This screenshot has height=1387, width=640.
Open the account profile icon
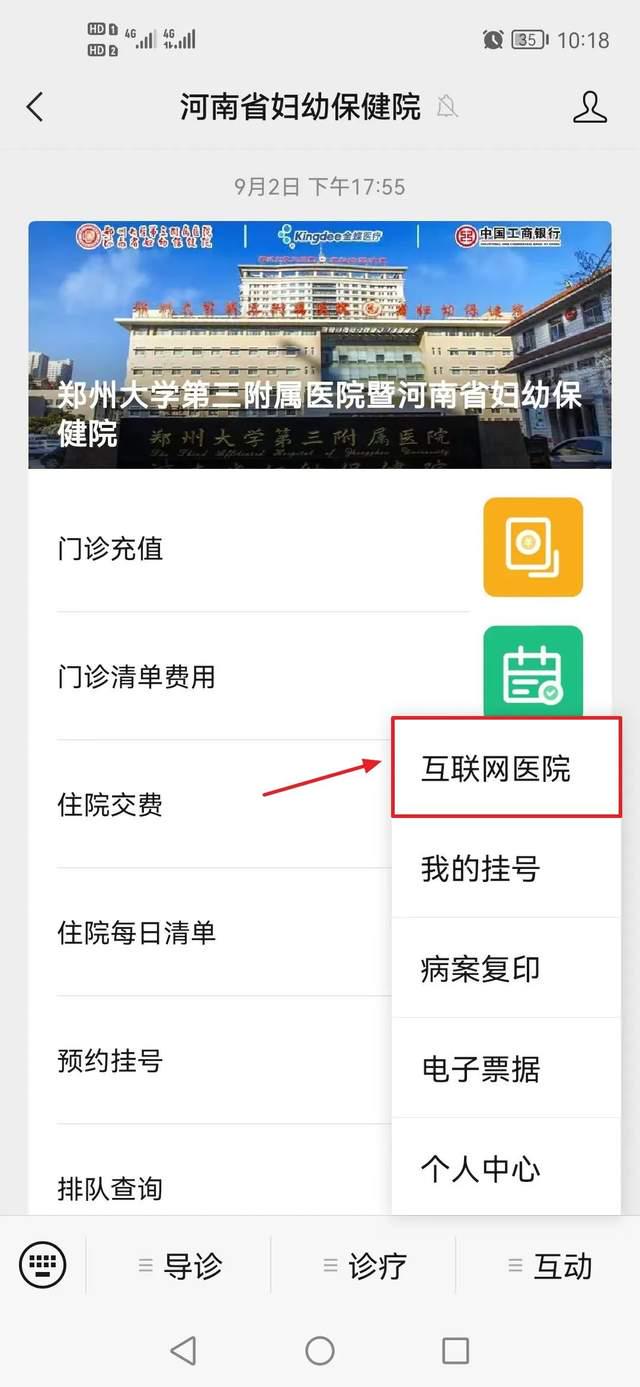pyautogui.click(x=590, y=107)
